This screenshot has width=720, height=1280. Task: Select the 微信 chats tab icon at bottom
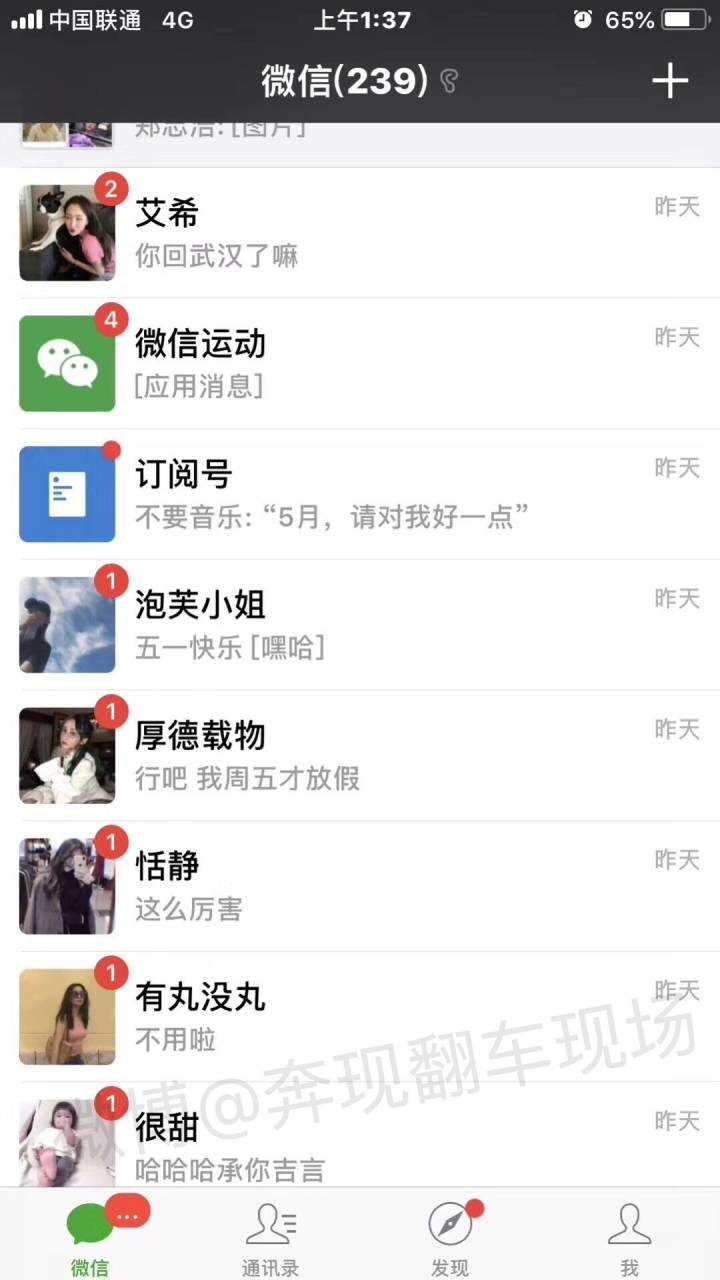point(90,1222)
